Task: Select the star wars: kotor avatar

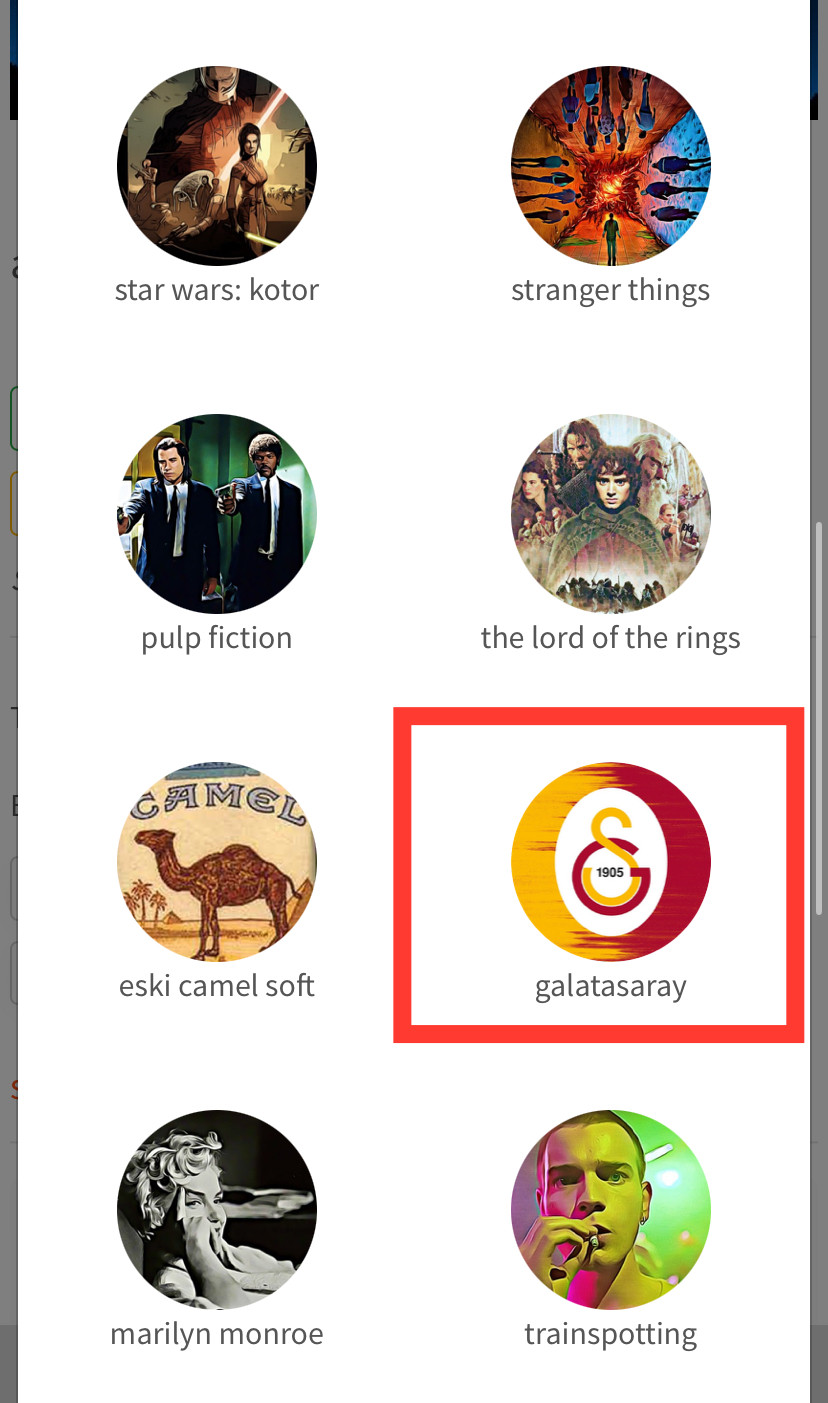Action: tap(217, 166)
